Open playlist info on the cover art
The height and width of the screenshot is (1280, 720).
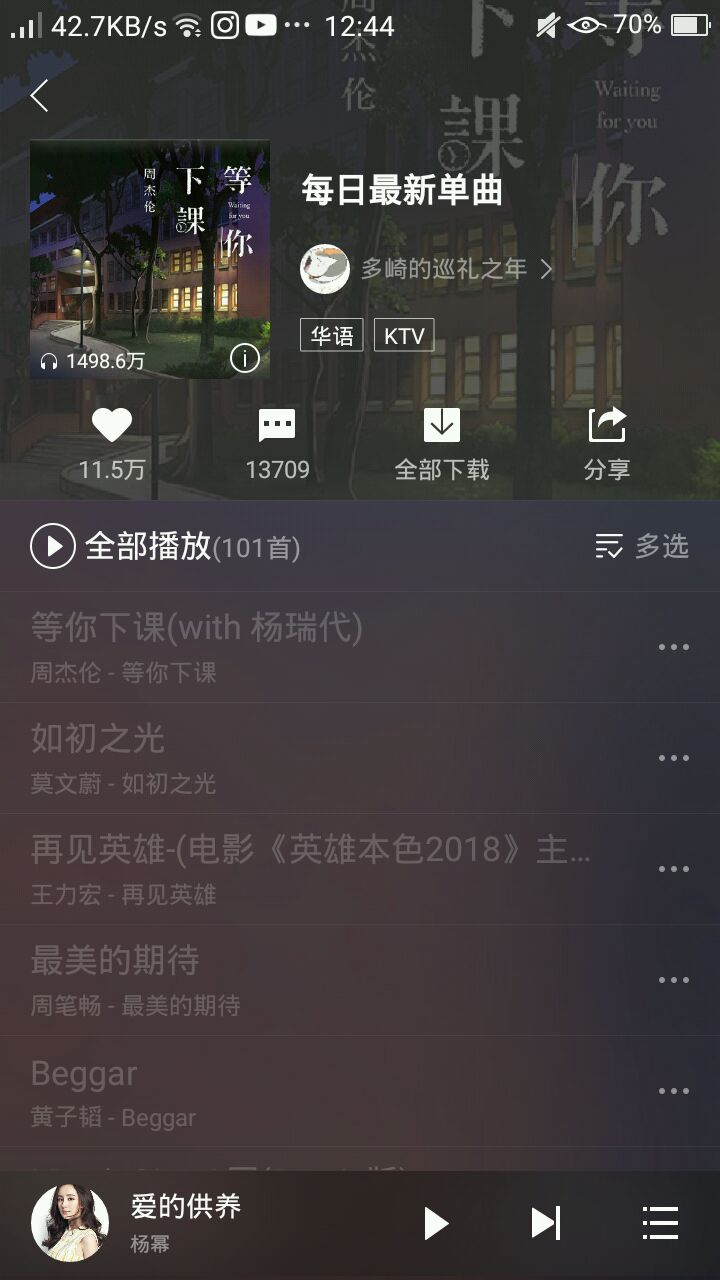tap(245, 358)
